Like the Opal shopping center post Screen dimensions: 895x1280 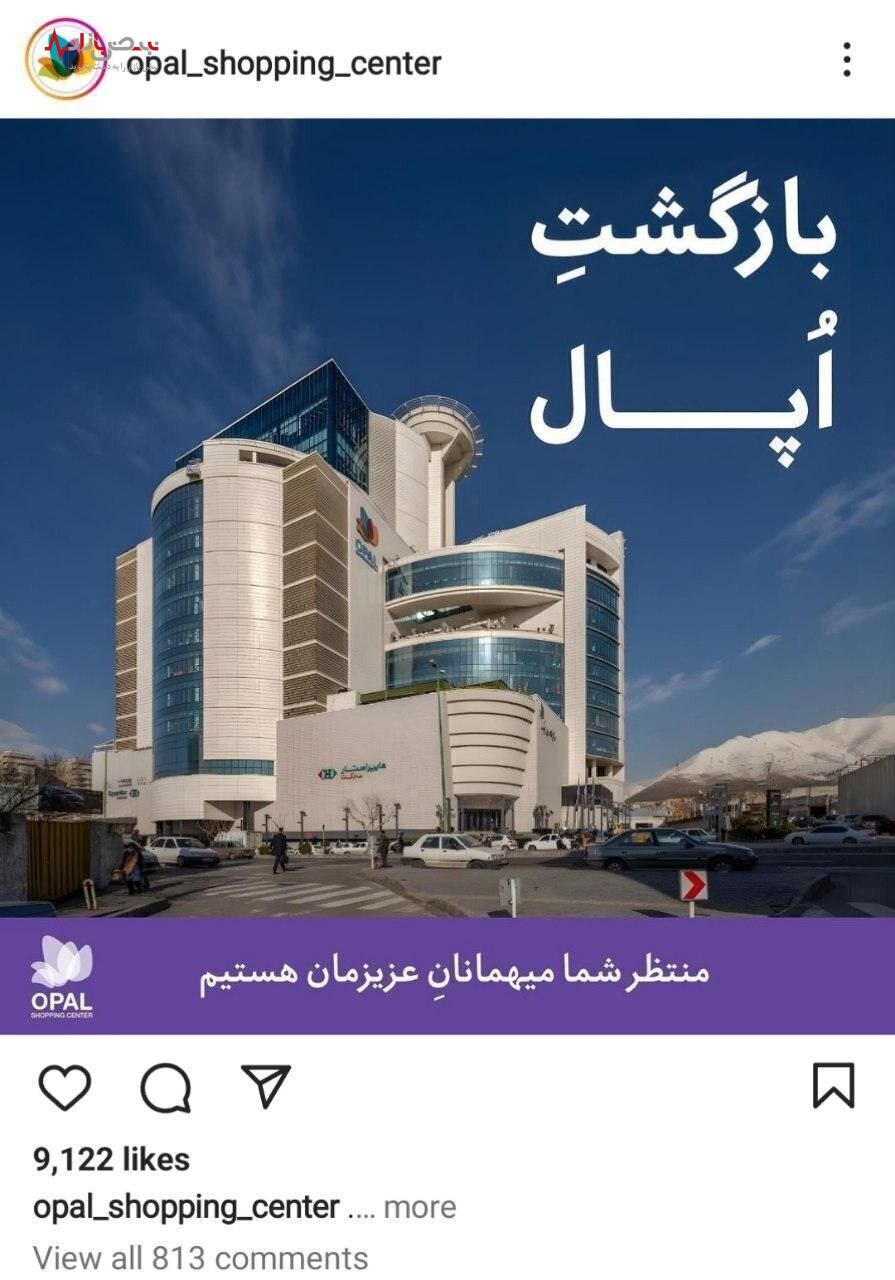(x=64, y=1087)
